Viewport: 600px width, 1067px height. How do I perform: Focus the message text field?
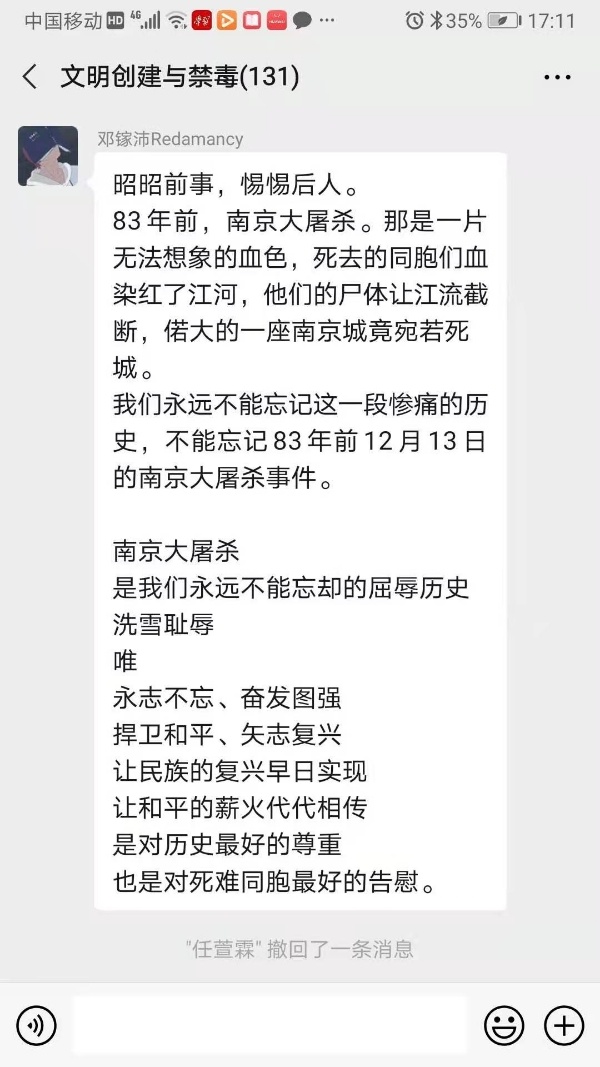[x=269, y=1025]
